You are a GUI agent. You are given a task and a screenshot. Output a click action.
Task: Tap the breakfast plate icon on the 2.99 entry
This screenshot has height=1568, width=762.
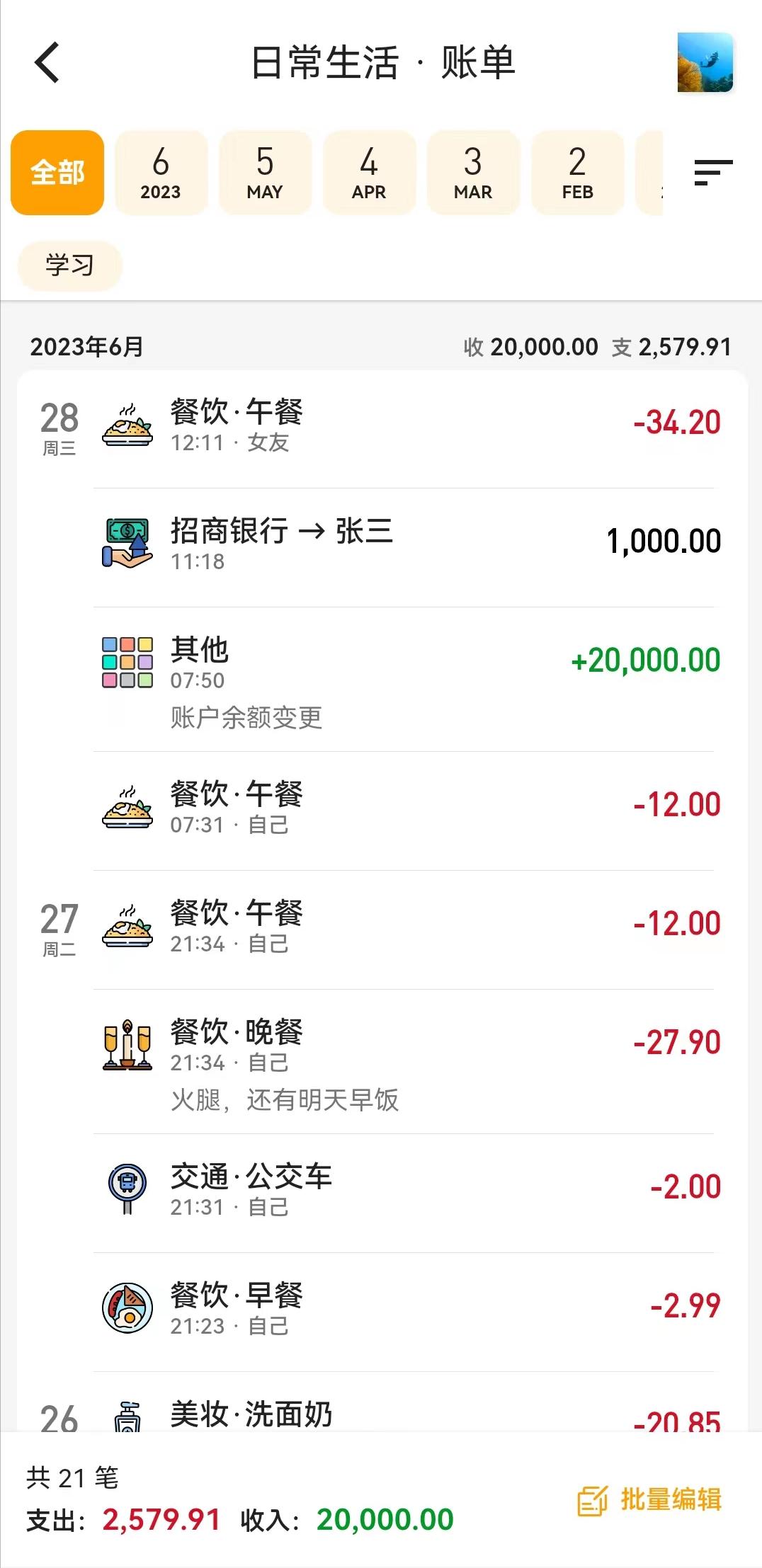tap(126, 1308)
